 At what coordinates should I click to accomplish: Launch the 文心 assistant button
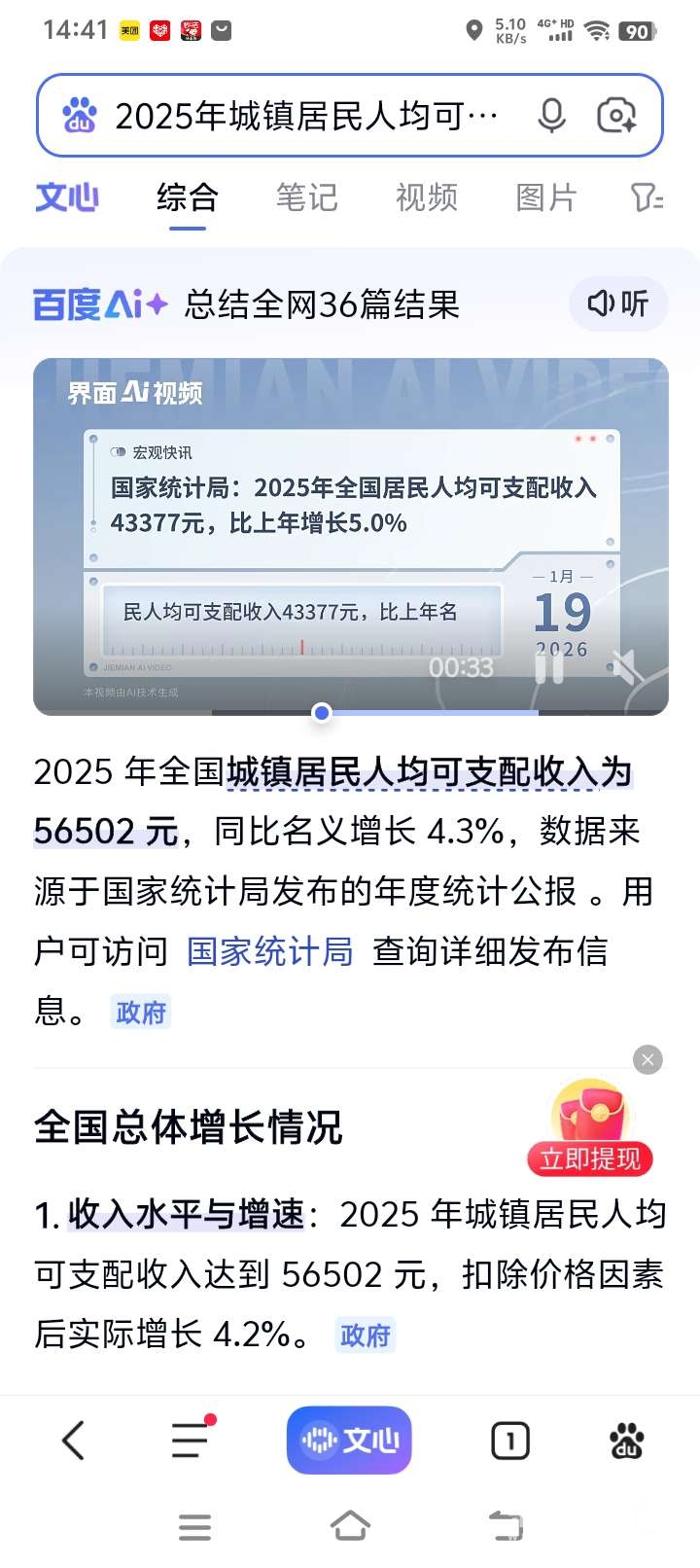click(x=349, y=1440)
